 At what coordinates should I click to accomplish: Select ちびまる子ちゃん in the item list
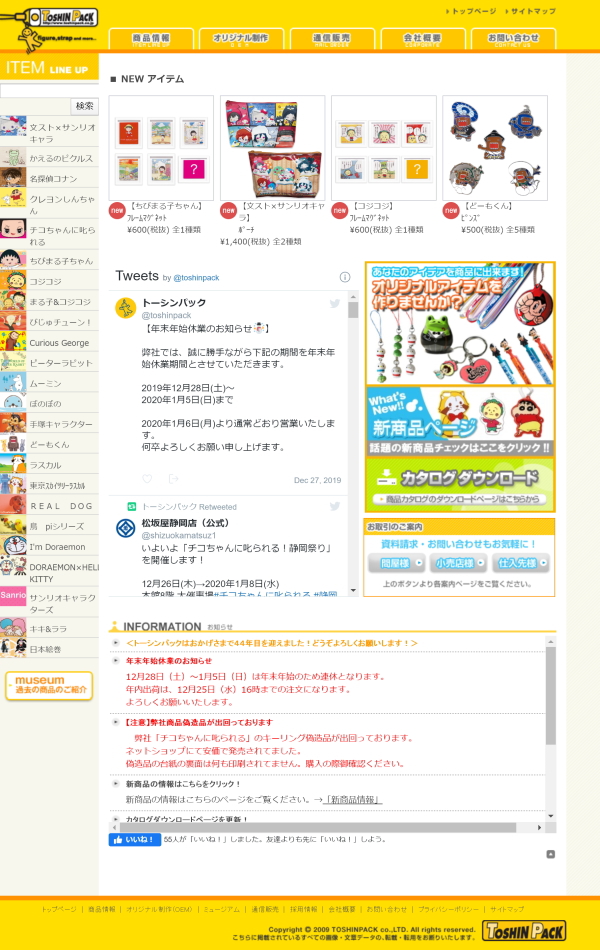click(61, 261)
